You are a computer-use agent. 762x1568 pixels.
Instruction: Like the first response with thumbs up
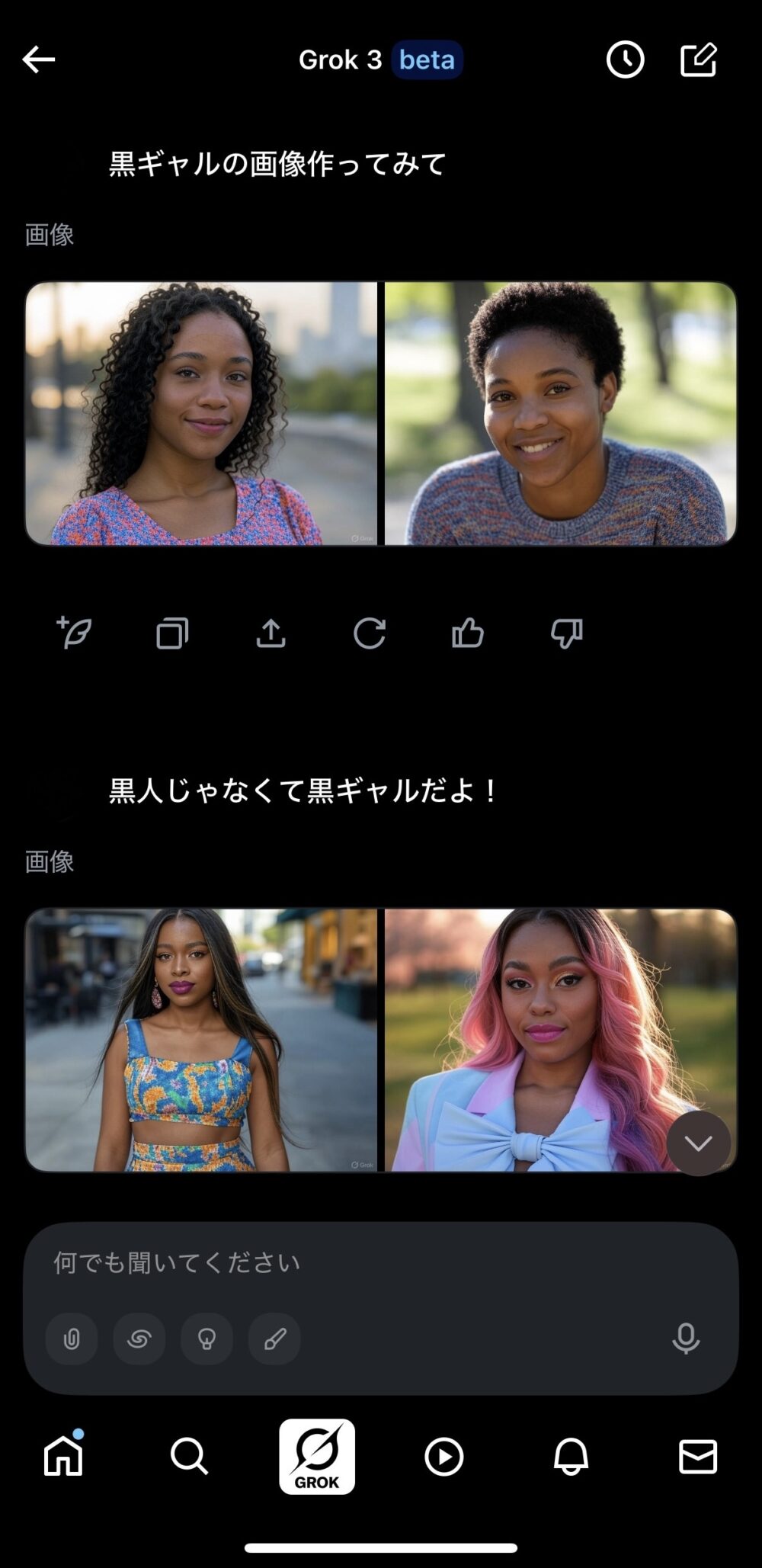point(468,633)
